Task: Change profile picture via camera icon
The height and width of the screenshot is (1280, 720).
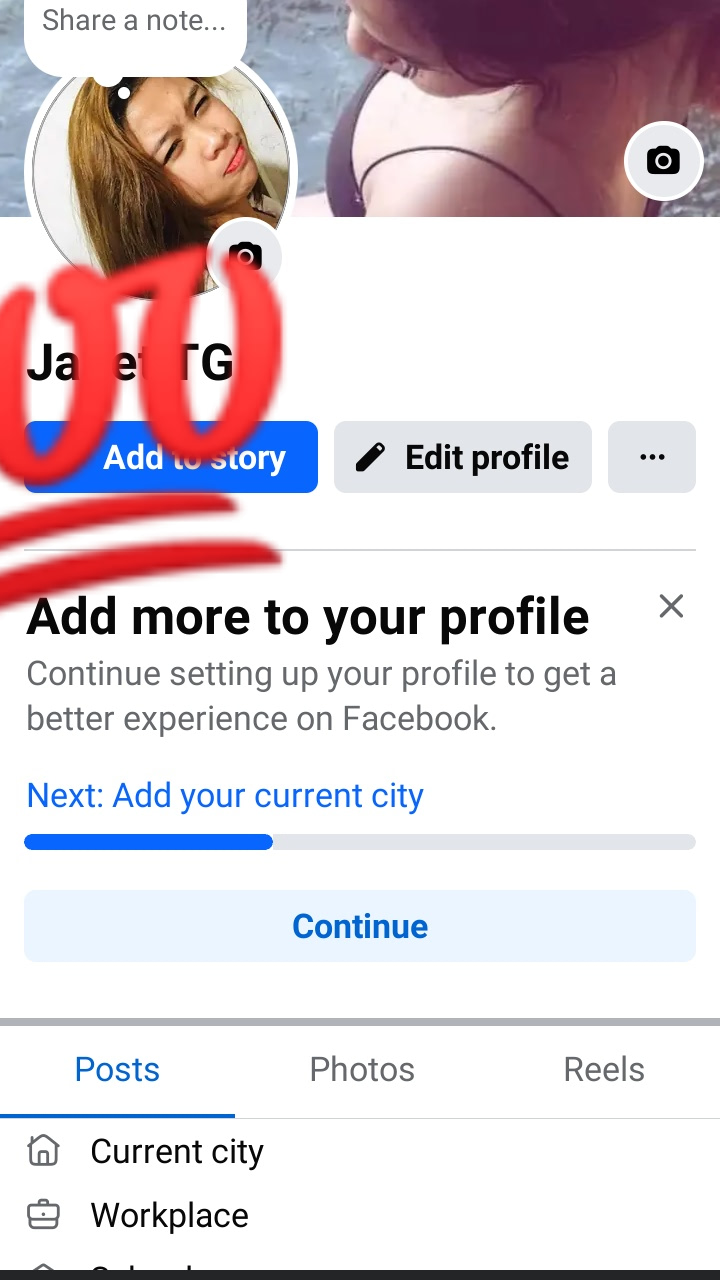Action: (x=244, y=256)
